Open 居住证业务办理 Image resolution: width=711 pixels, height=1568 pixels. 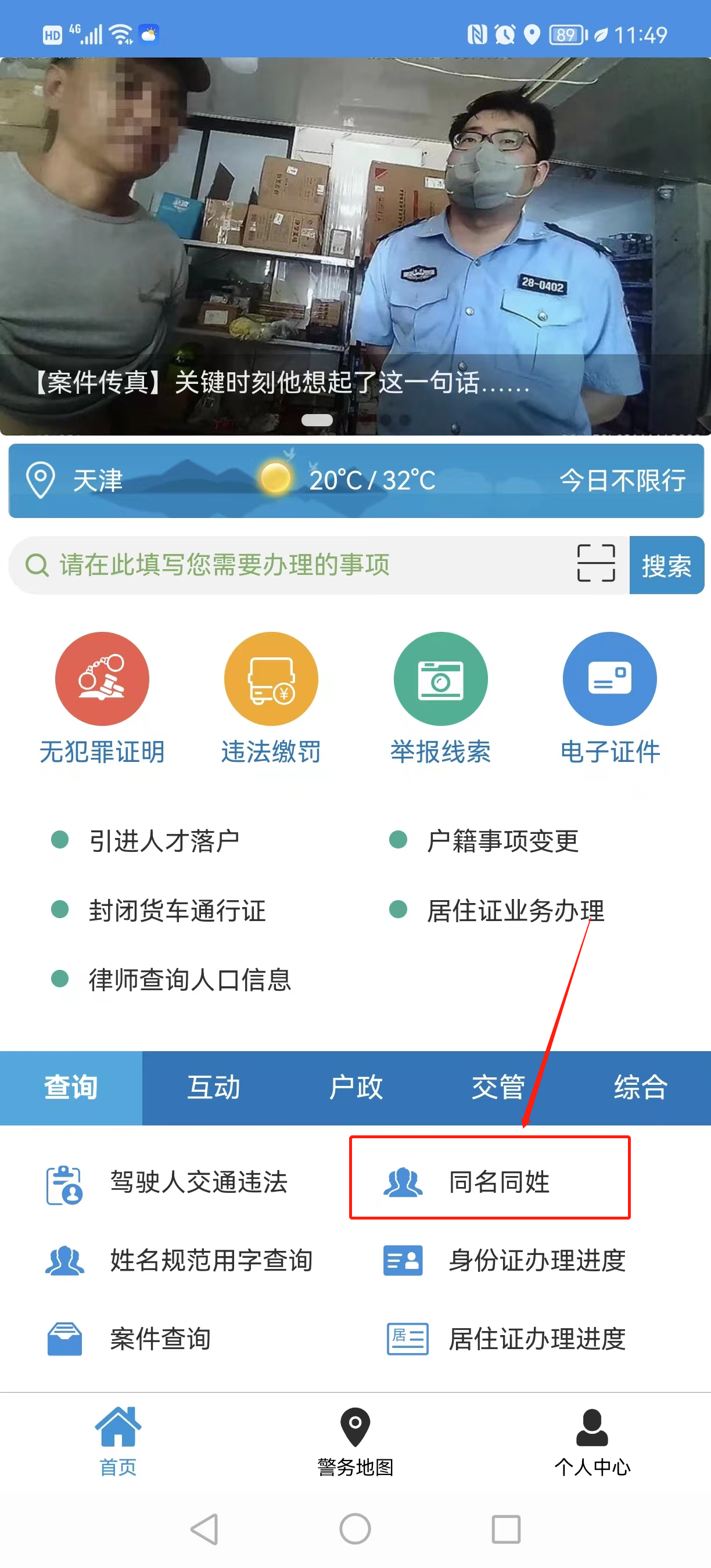coord(515,911)
